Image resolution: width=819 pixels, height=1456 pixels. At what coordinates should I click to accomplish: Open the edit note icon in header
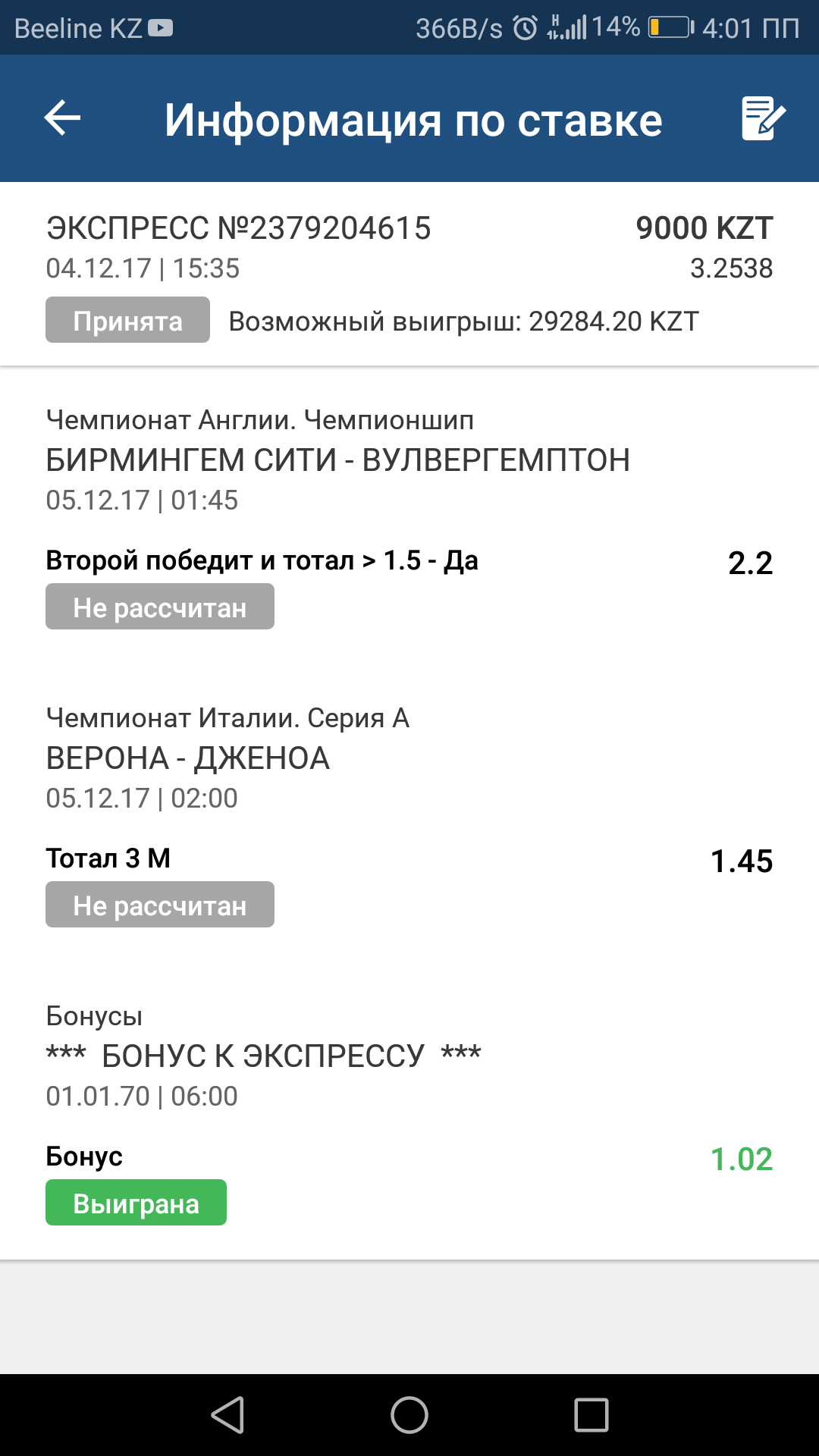762,118
